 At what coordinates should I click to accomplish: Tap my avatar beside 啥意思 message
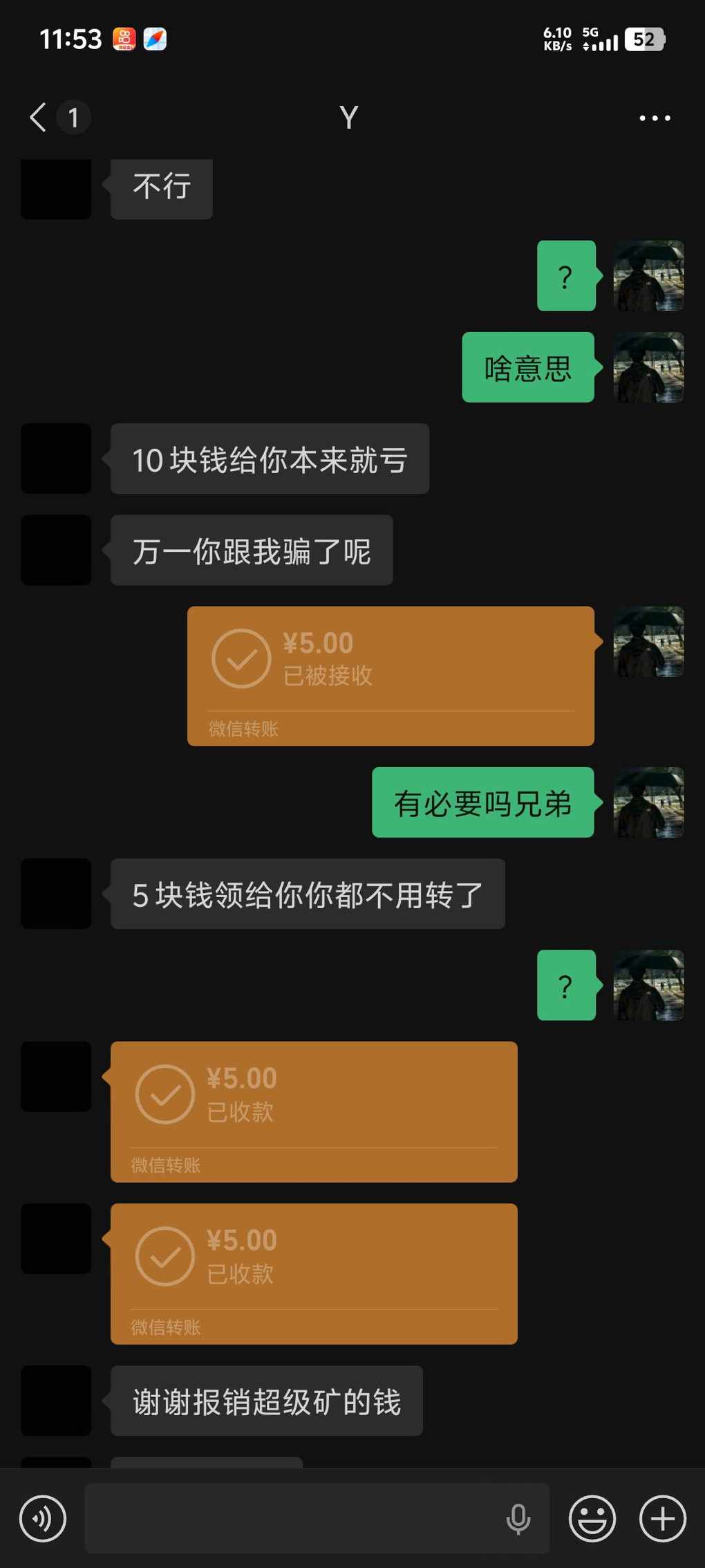pos(648,367)
